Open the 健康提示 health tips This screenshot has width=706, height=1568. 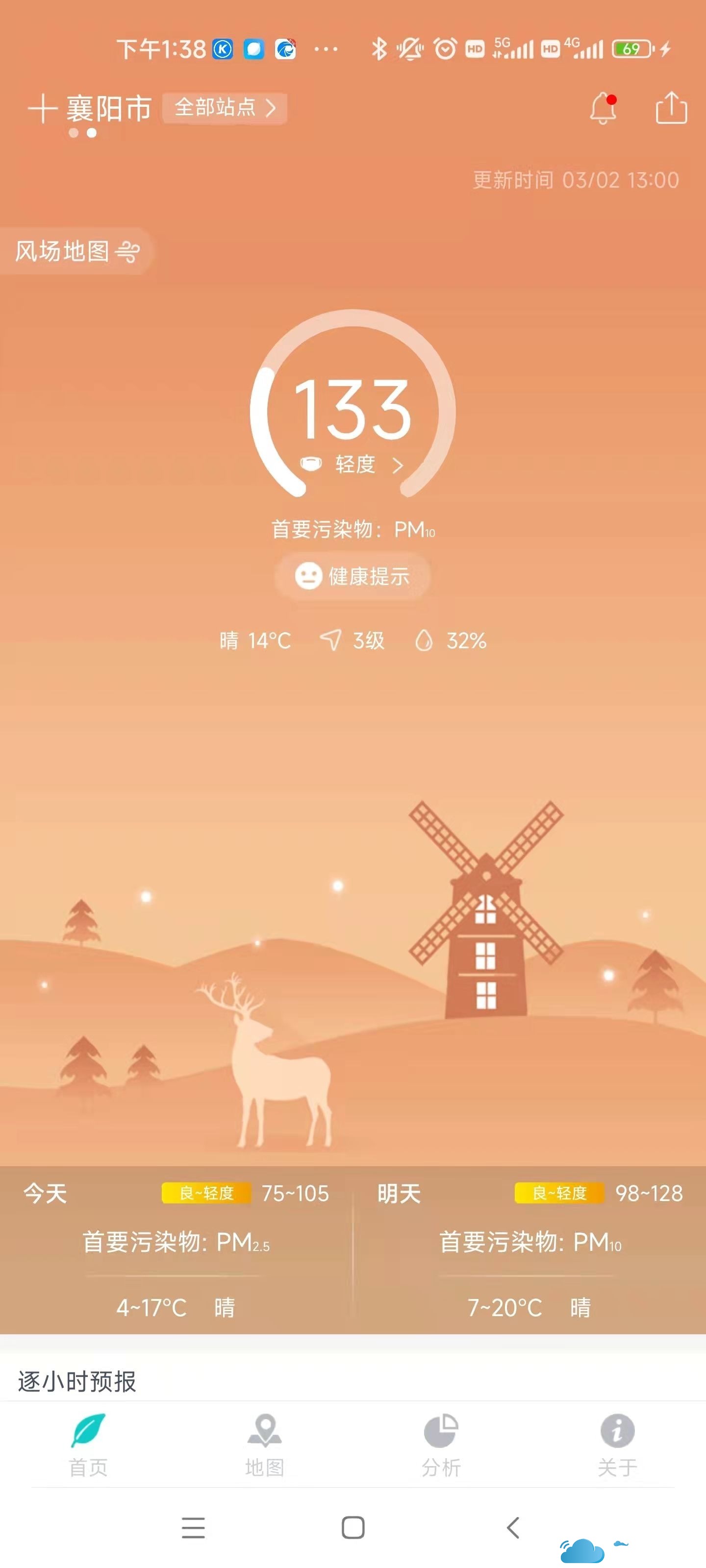352,576
